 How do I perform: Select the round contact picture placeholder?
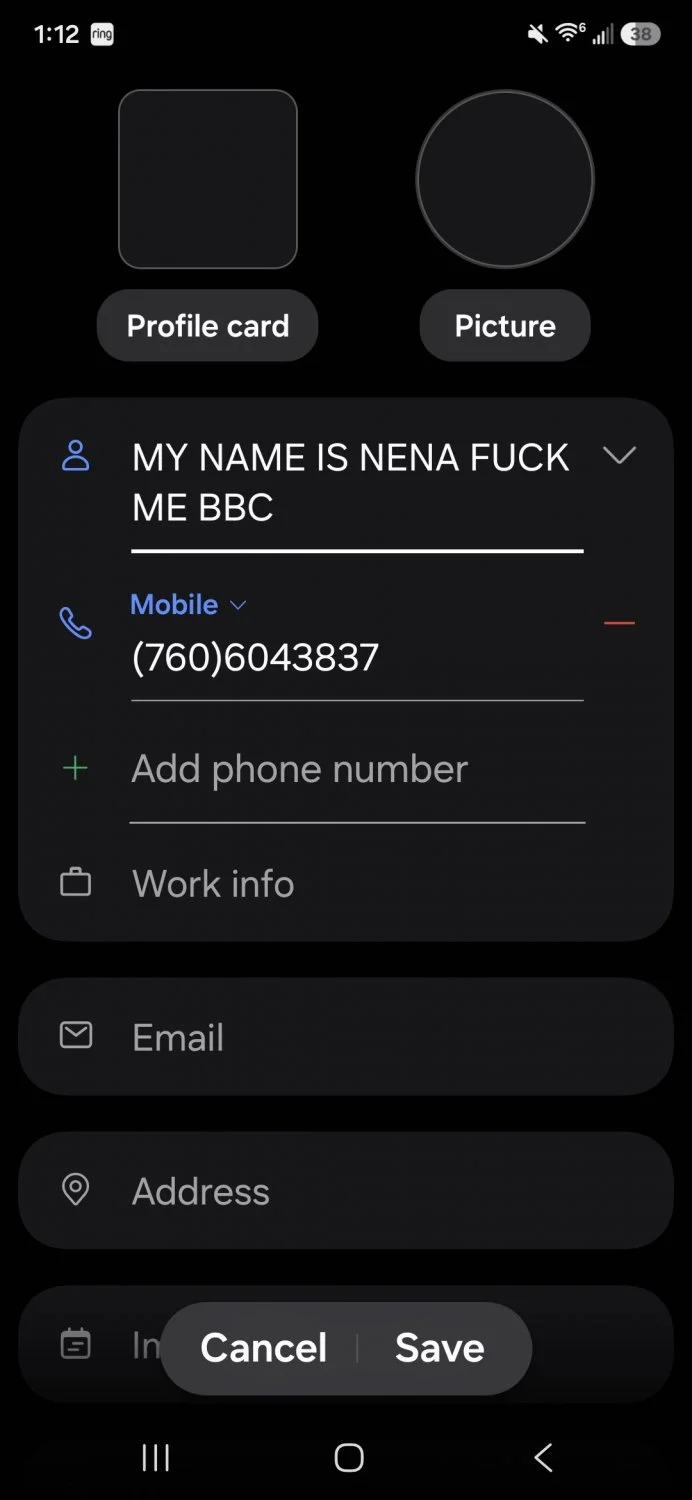(x=505, y=179)
